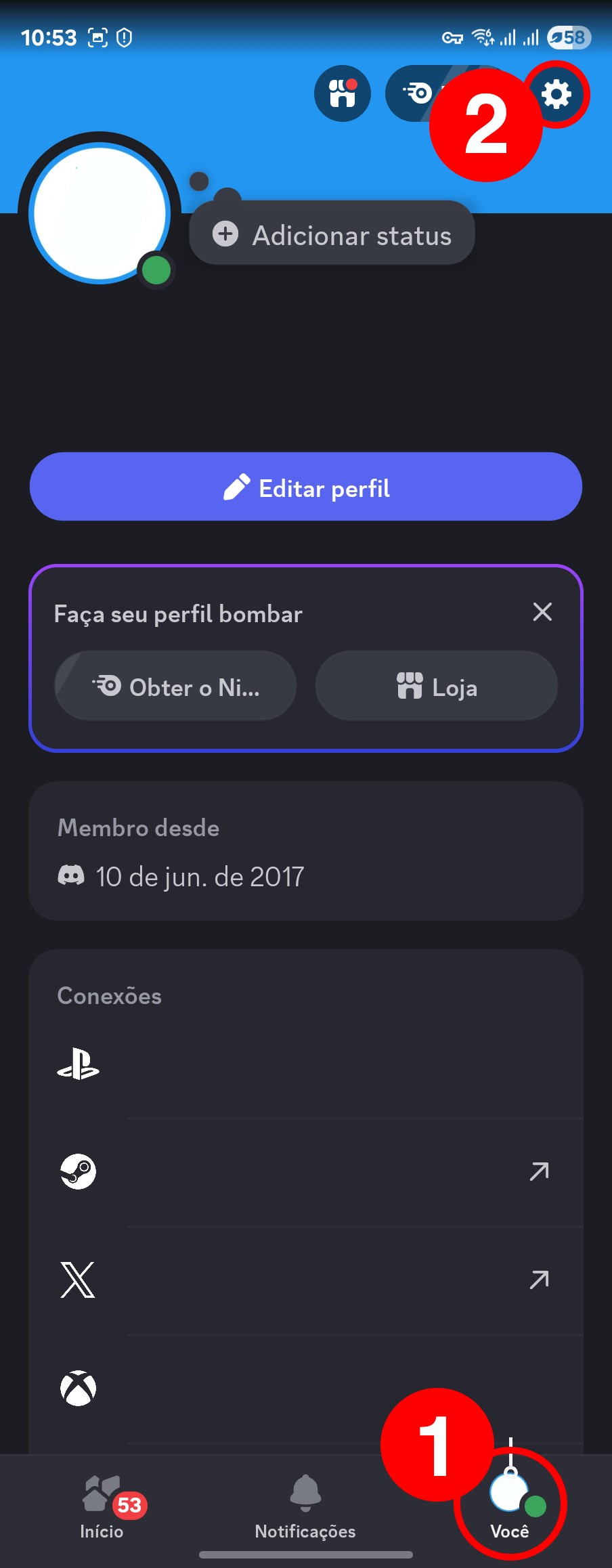Image resolution: width=612 pixels, height=1568 pixels.
Task: Open the Loja button
Action: (x=437, y=687)
